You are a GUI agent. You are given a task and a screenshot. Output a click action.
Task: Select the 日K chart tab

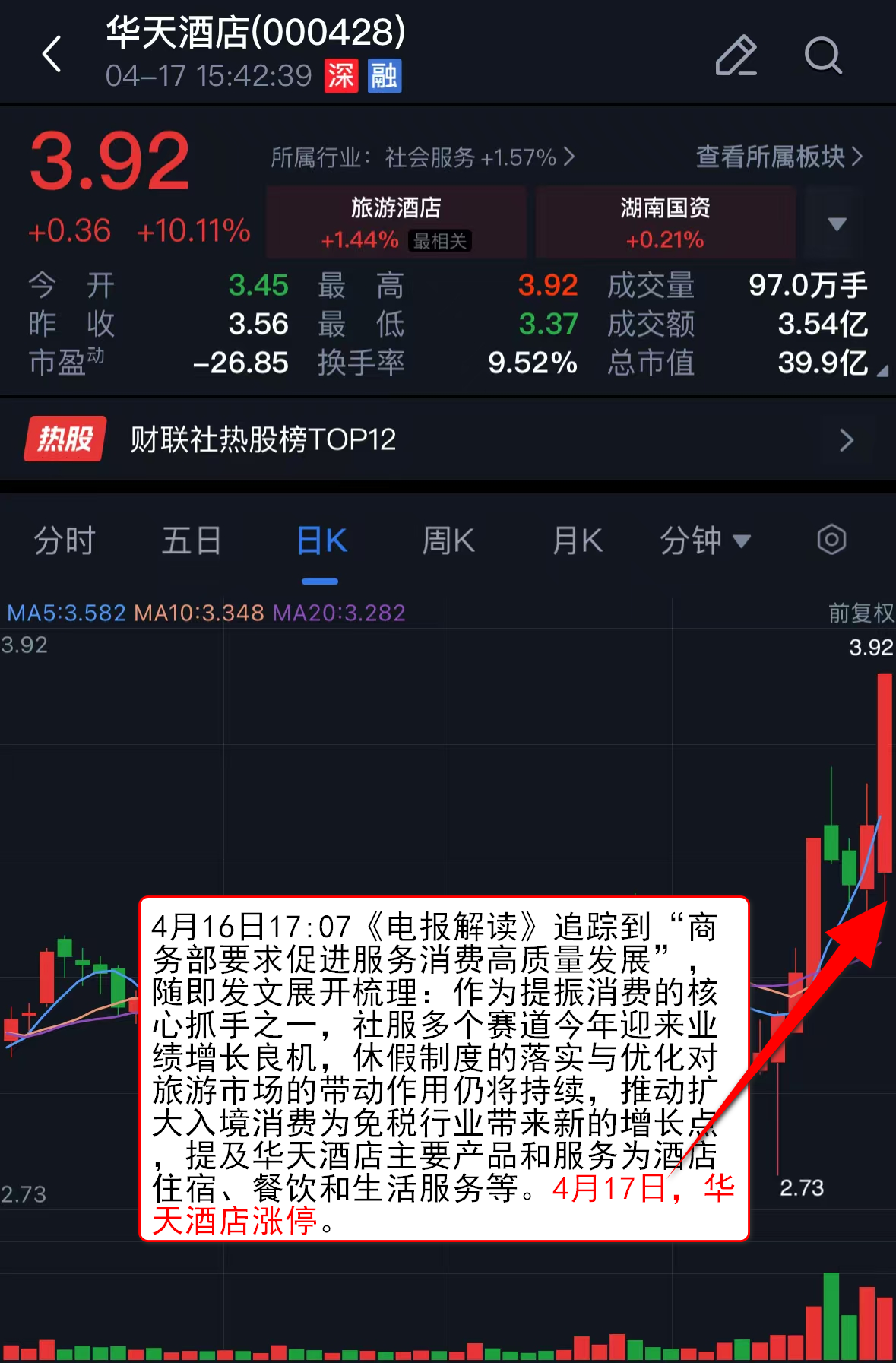pos(321,541)
